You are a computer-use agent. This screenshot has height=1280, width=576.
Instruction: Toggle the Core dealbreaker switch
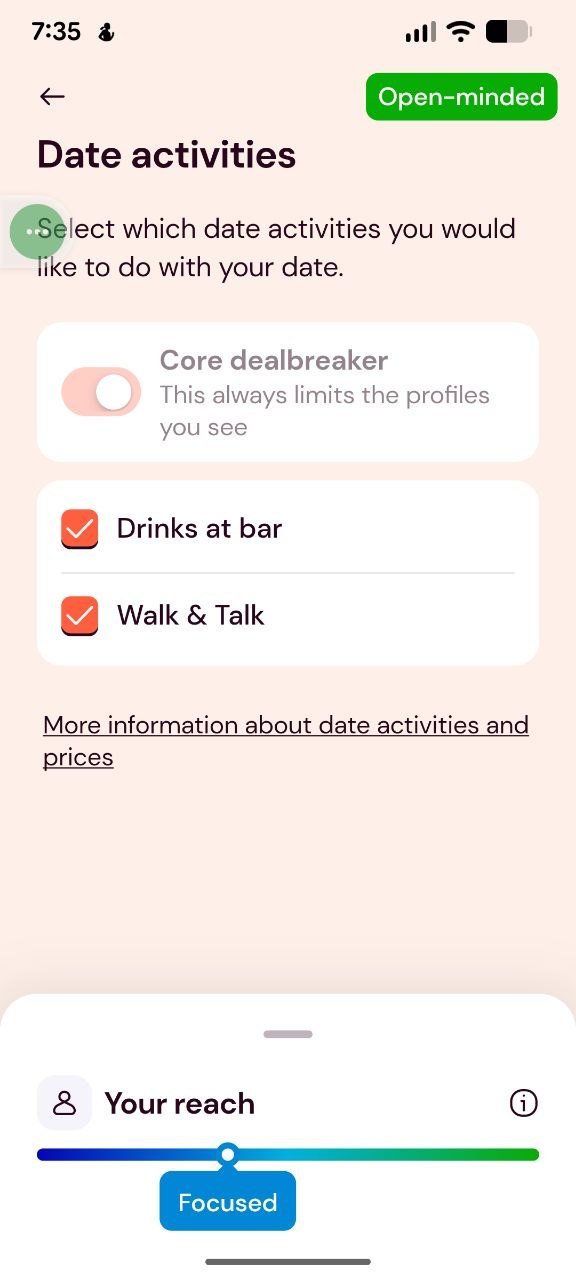pos(101,392)
